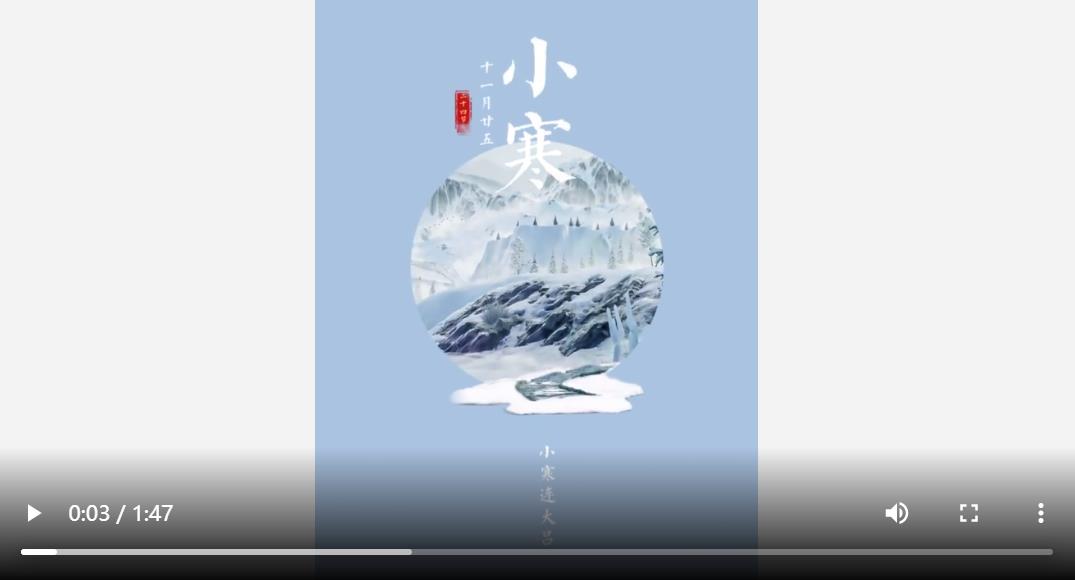Viewport: 1075px width, 580px height.
Task: Play the video
Action: pos(33,513)
